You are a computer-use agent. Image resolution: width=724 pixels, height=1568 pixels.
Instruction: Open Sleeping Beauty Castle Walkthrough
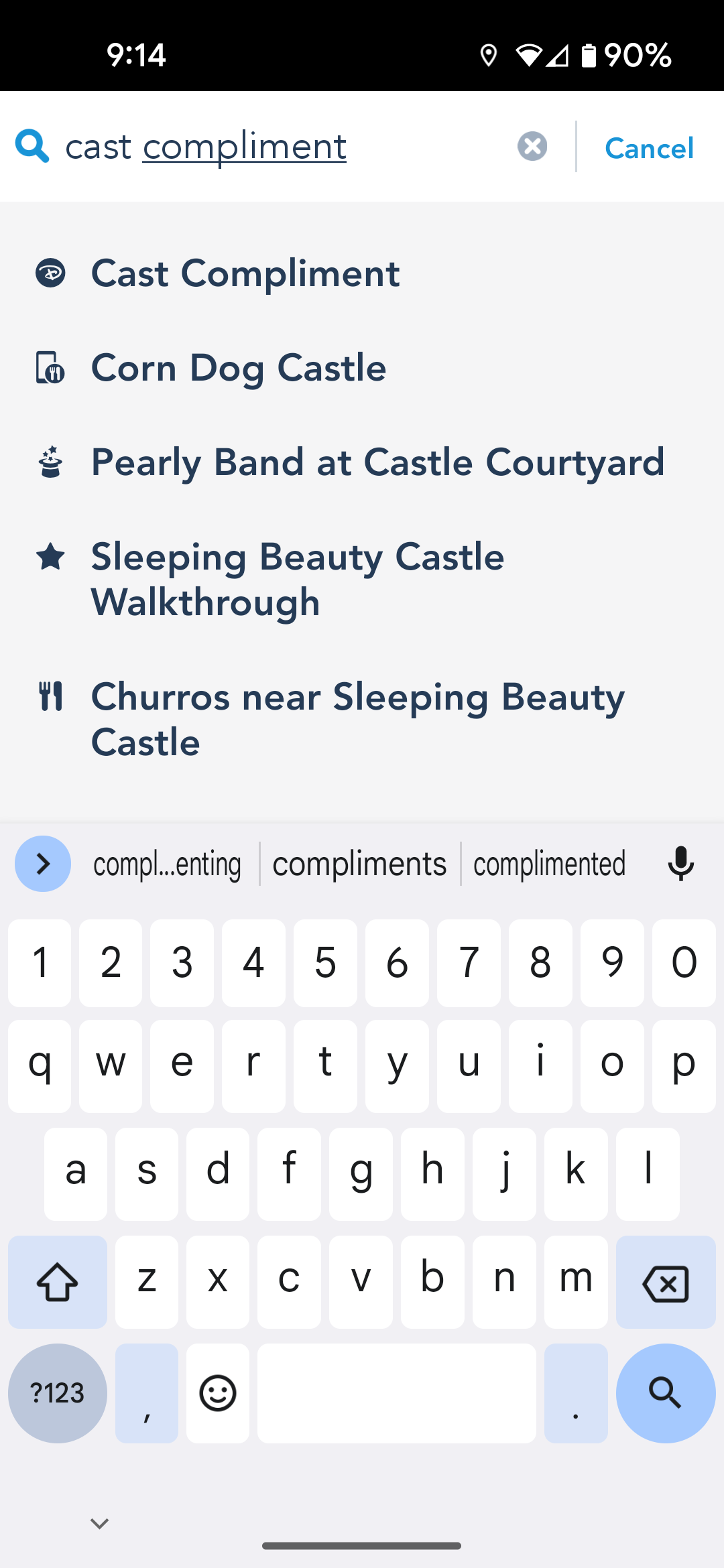[362, 580]
